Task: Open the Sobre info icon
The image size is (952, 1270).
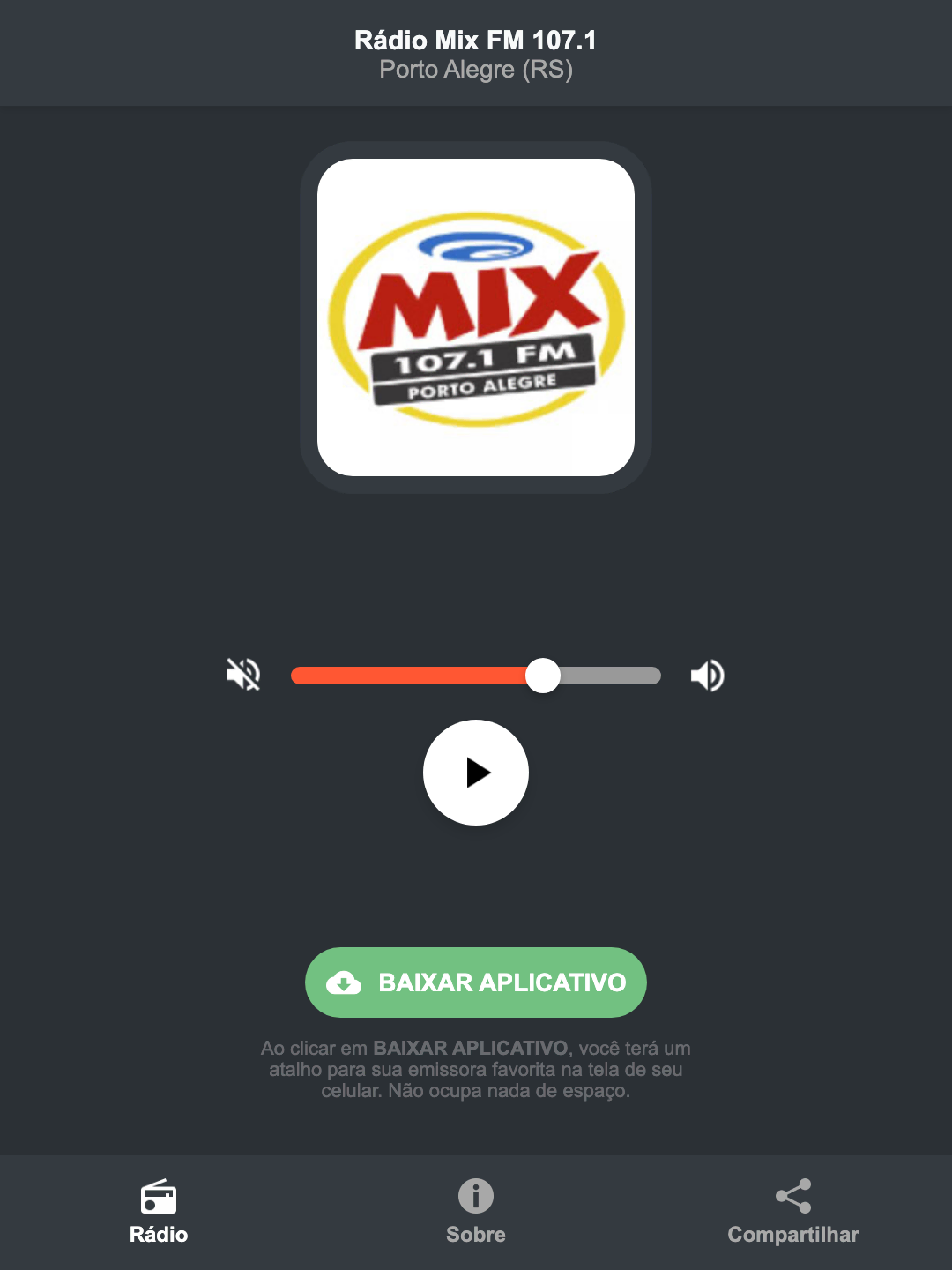Action: click(x=475, y=1198)
